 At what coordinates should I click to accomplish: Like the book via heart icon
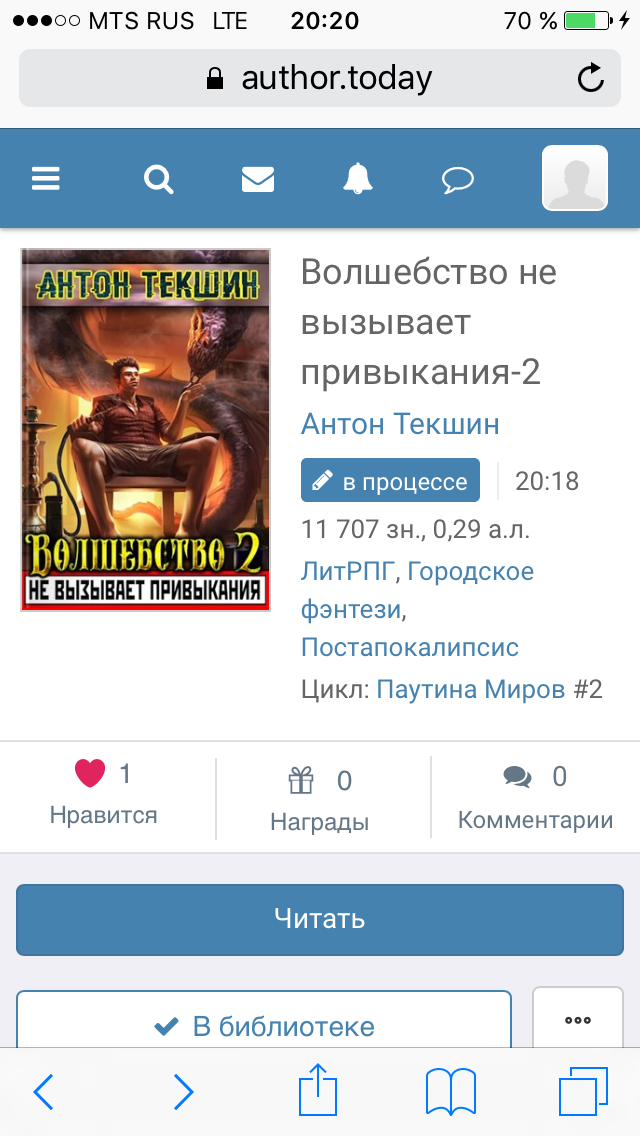click(90, 773)
